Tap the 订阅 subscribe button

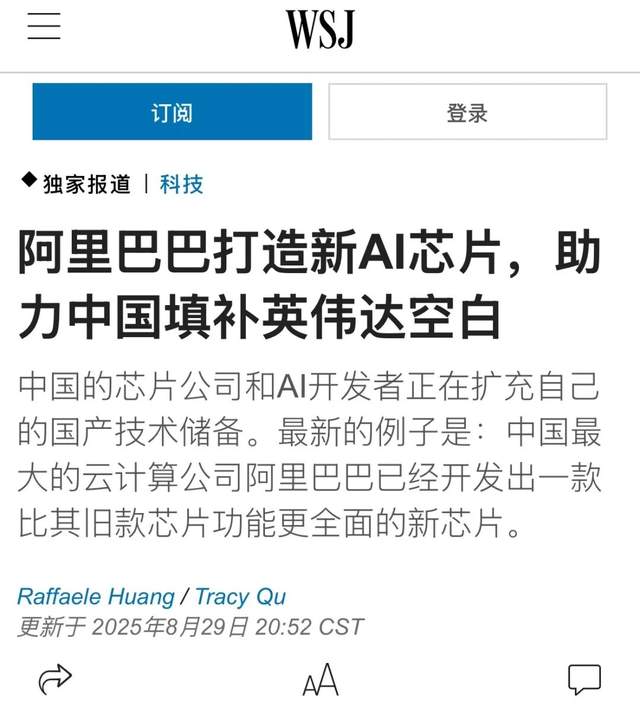coord(172,112)
